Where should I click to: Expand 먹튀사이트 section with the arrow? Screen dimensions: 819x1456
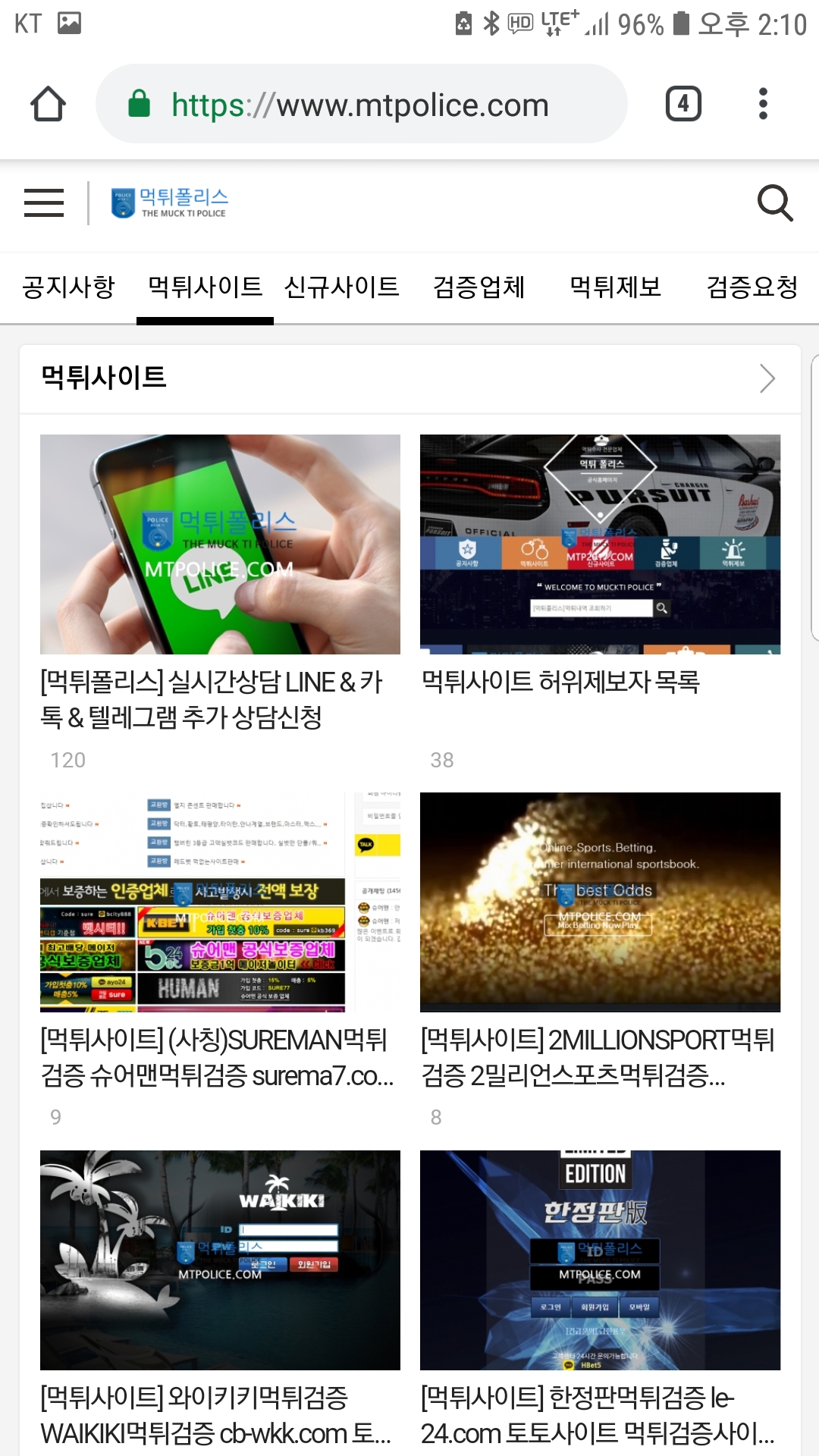767,378
